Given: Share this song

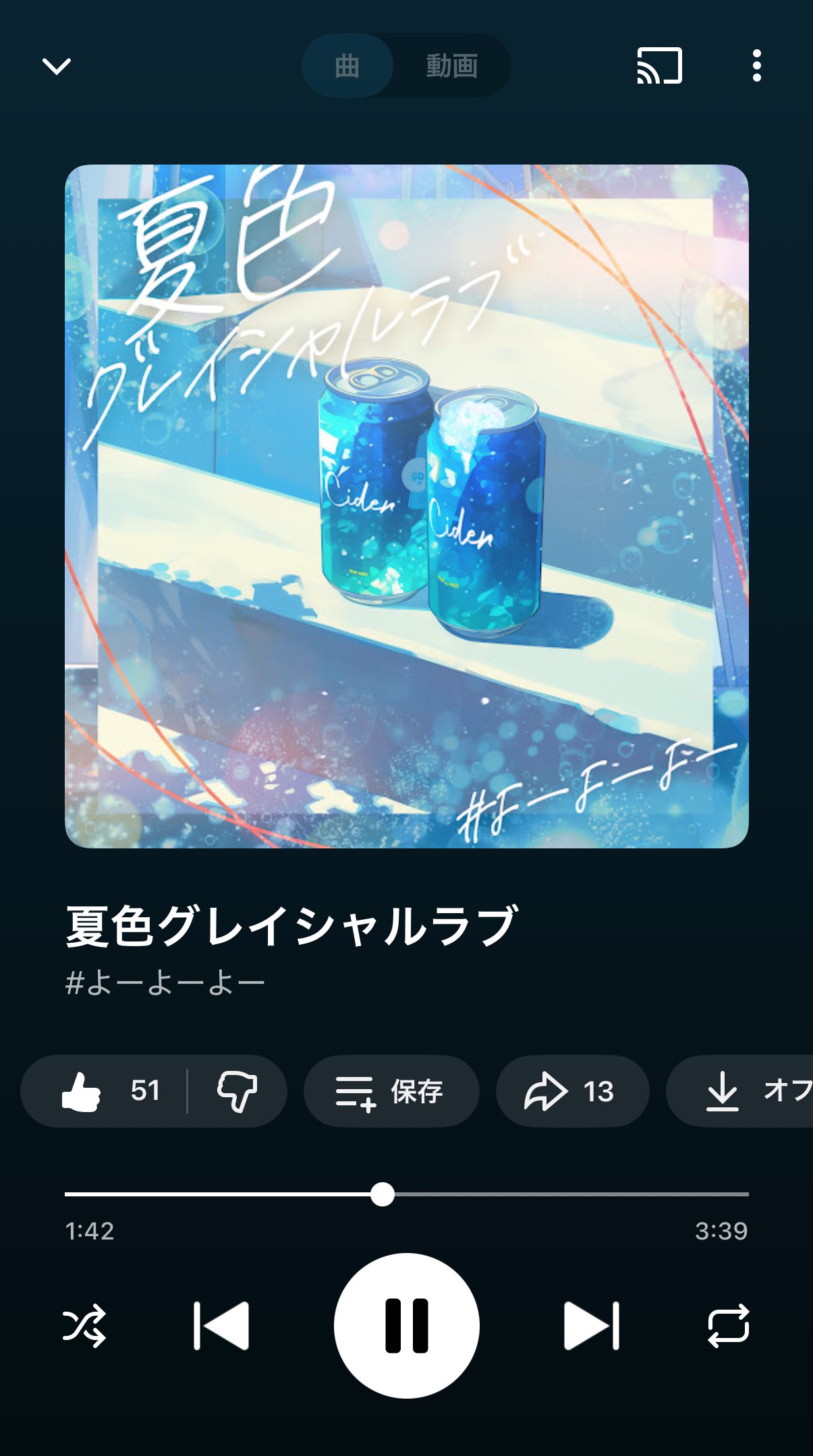Looking at the screenshot, I should coord(571,1091).
